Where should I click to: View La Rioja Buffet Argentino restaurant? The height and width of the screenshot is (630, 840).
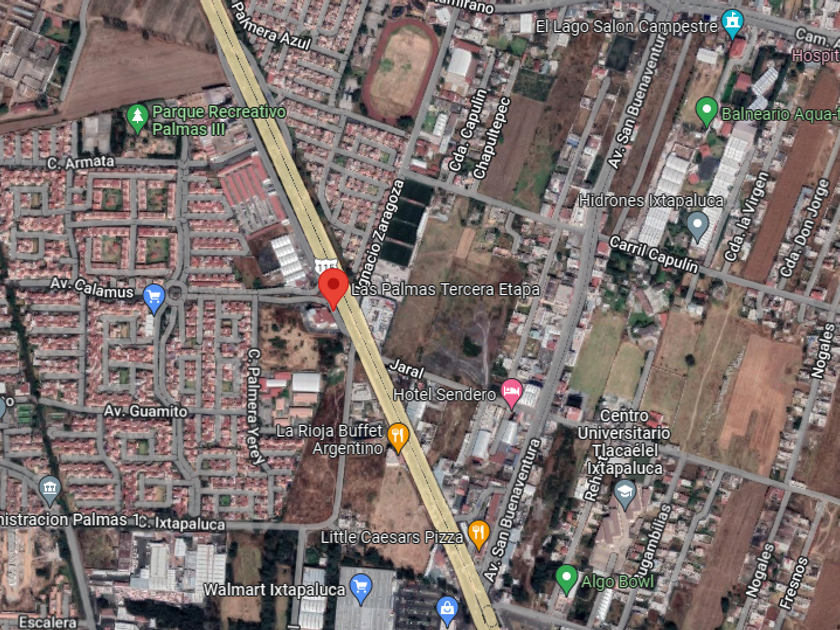click(398, 438)
